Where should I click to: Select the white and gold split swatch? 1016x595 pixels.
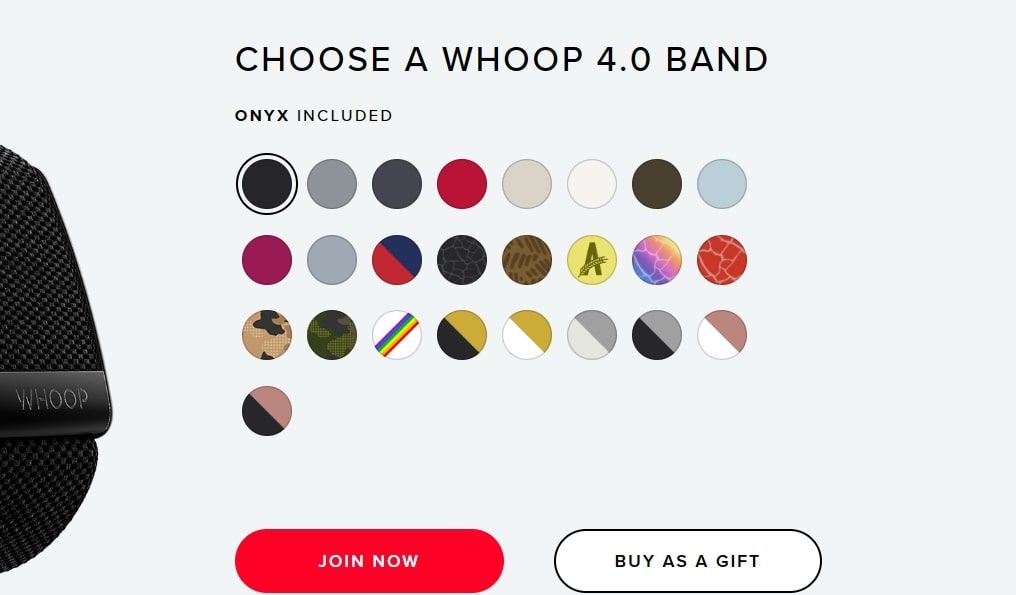[x=527, y=334]
